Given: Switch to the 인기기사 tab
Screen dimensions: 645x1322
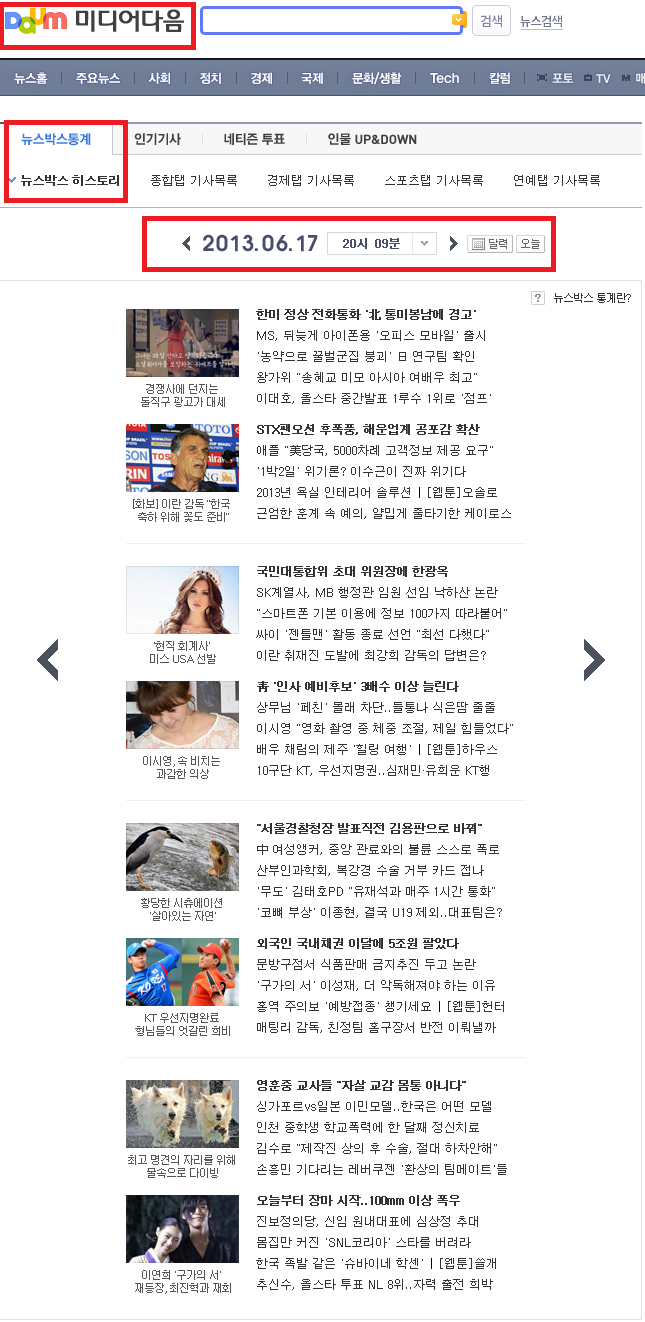Looking at the screenshot, I should point(157,139).
